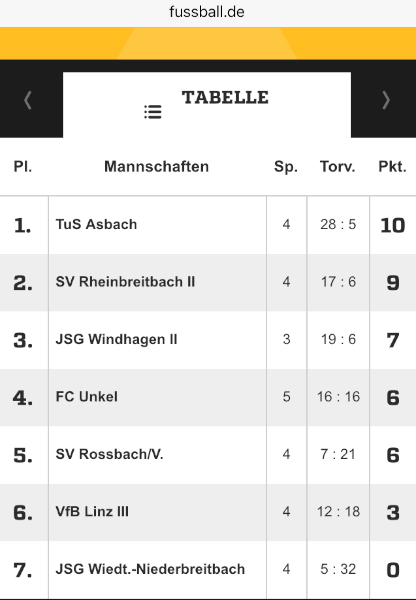Go to the next section arrow
Viewport: 416px width, 600px height.
[386, 101]
